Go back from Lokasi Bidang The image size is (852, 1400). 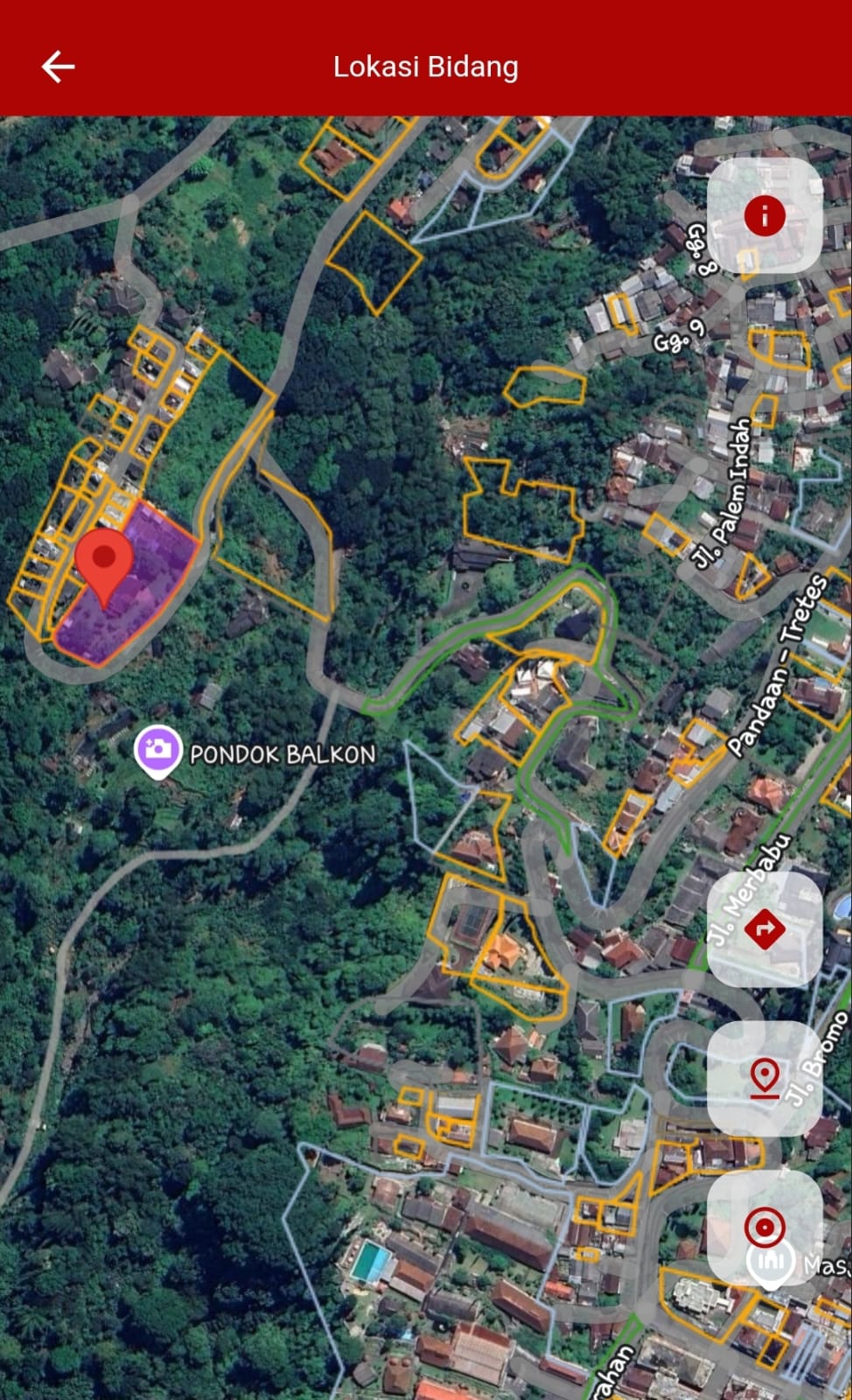tap(58, 66)
